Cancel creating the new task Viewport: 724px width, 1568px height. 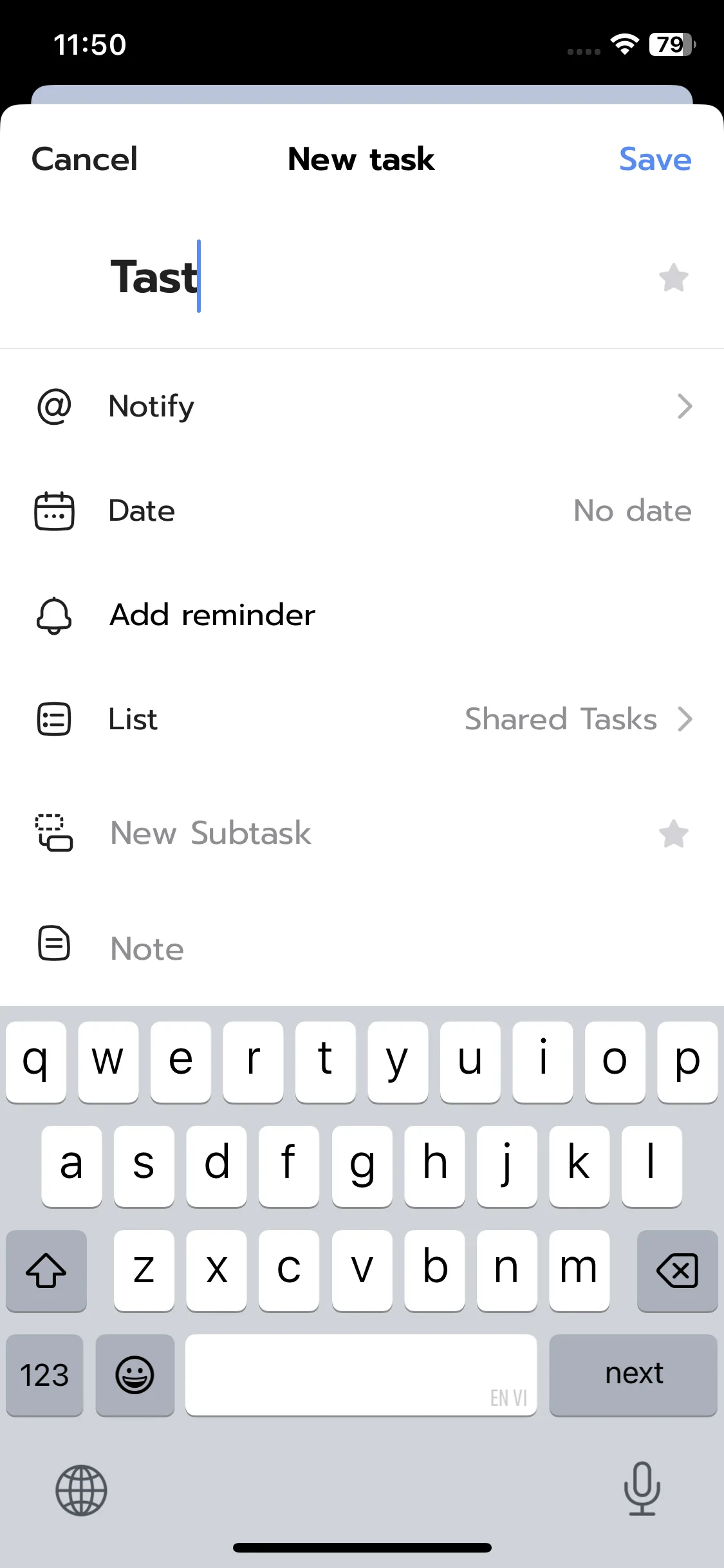84,159
